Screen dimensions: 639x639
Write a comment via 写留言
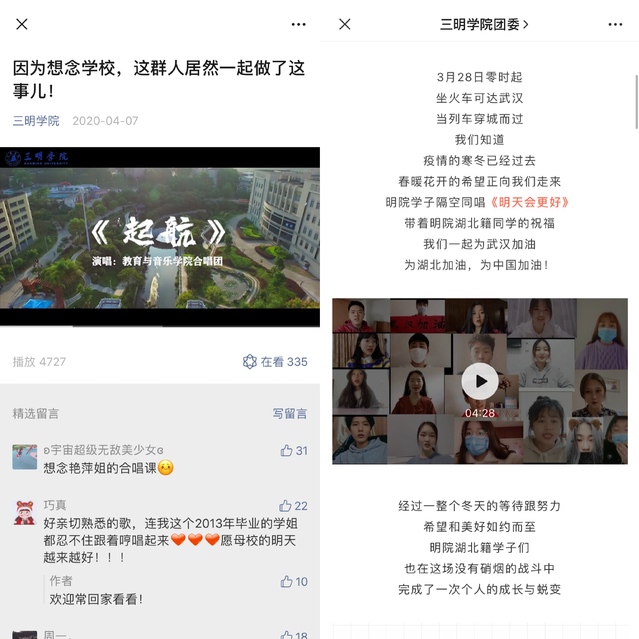pyautogui.click(x=290, y=413)
